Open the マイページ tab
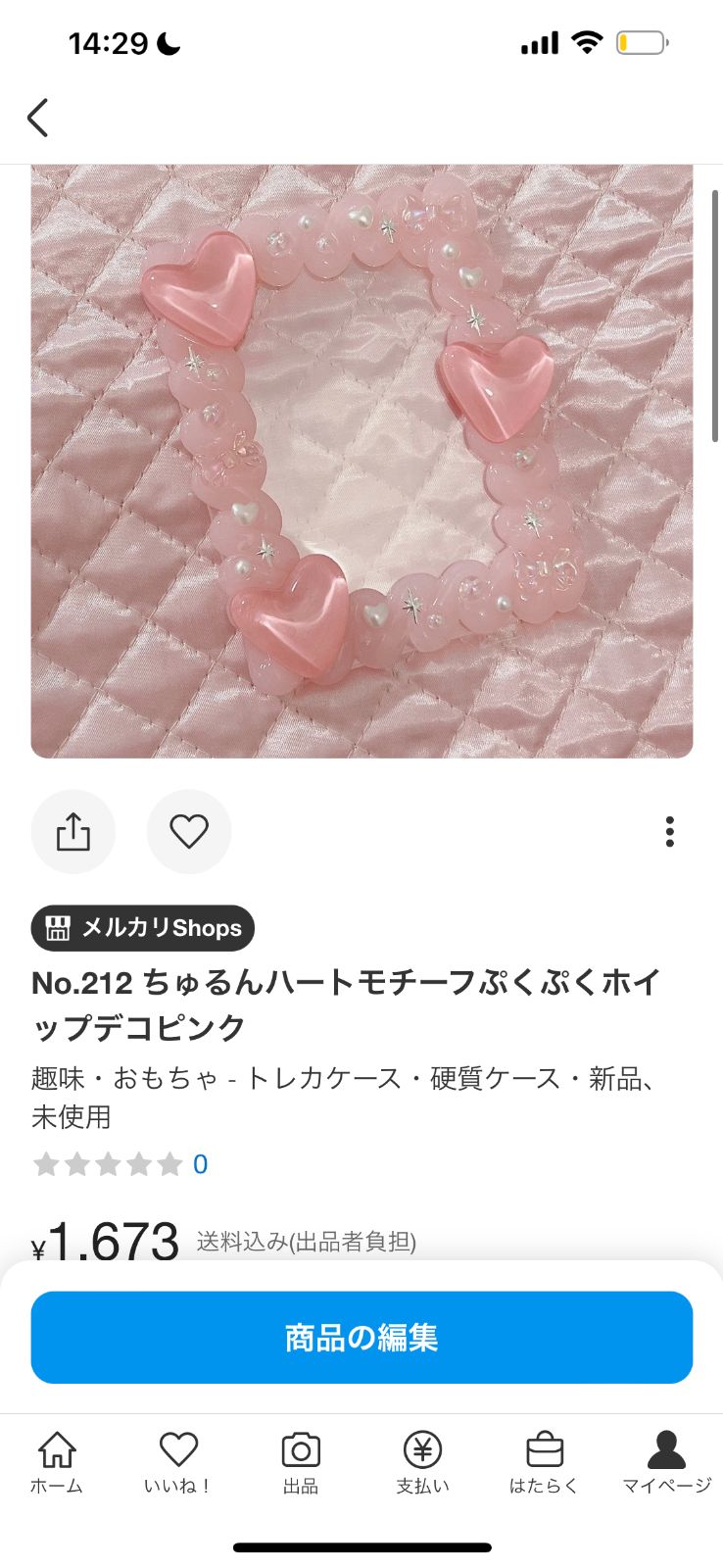The height and width of the screenshot is (1568, 723). pyautogui.click(x=667, y=1463)
